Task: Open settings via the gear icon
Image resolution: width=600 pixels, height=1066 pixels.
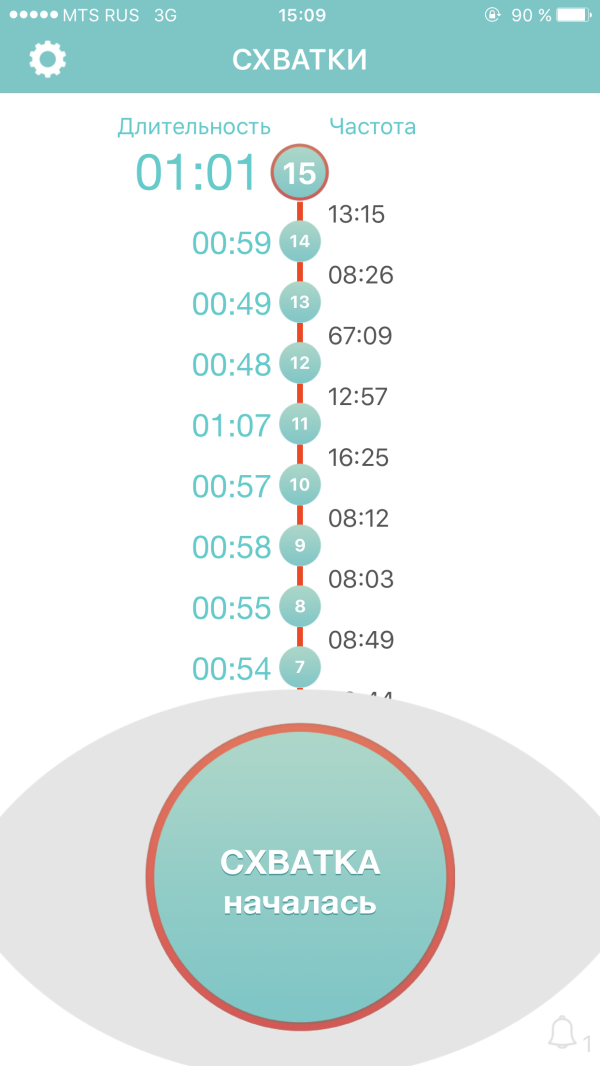Action: pos(47,60)
